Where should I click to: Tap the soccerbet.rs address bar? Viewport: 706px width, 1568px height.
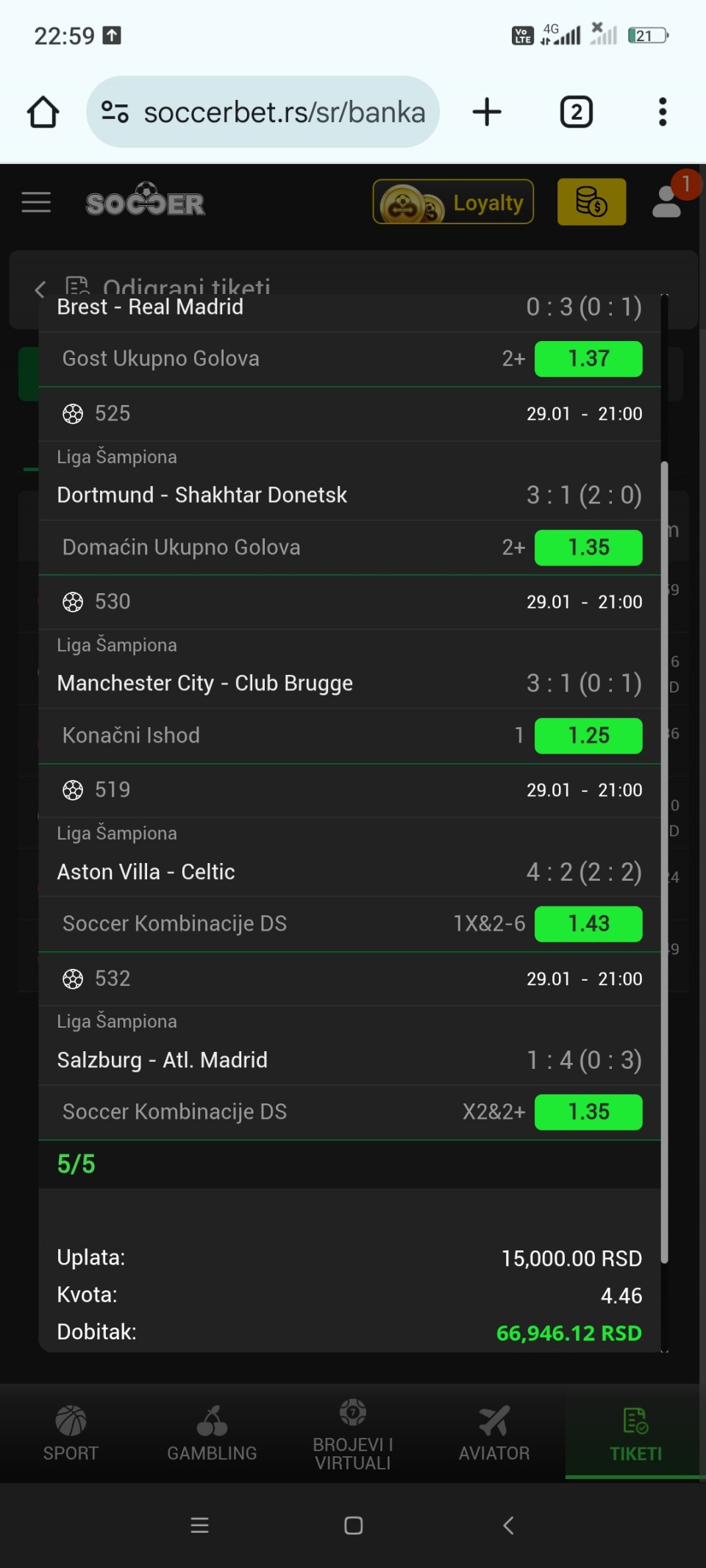coord(263,112)
